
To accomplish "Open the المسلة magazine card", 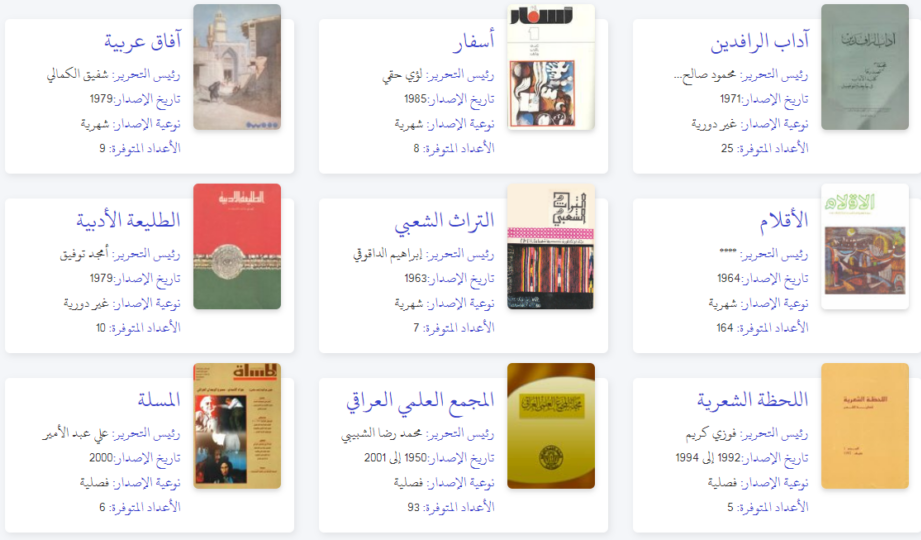I will 159,400.
